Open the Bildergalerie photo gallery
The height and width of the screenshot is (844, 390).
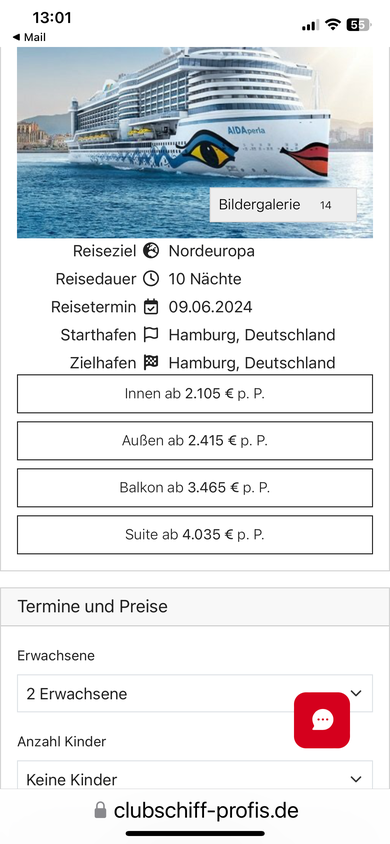283,205
